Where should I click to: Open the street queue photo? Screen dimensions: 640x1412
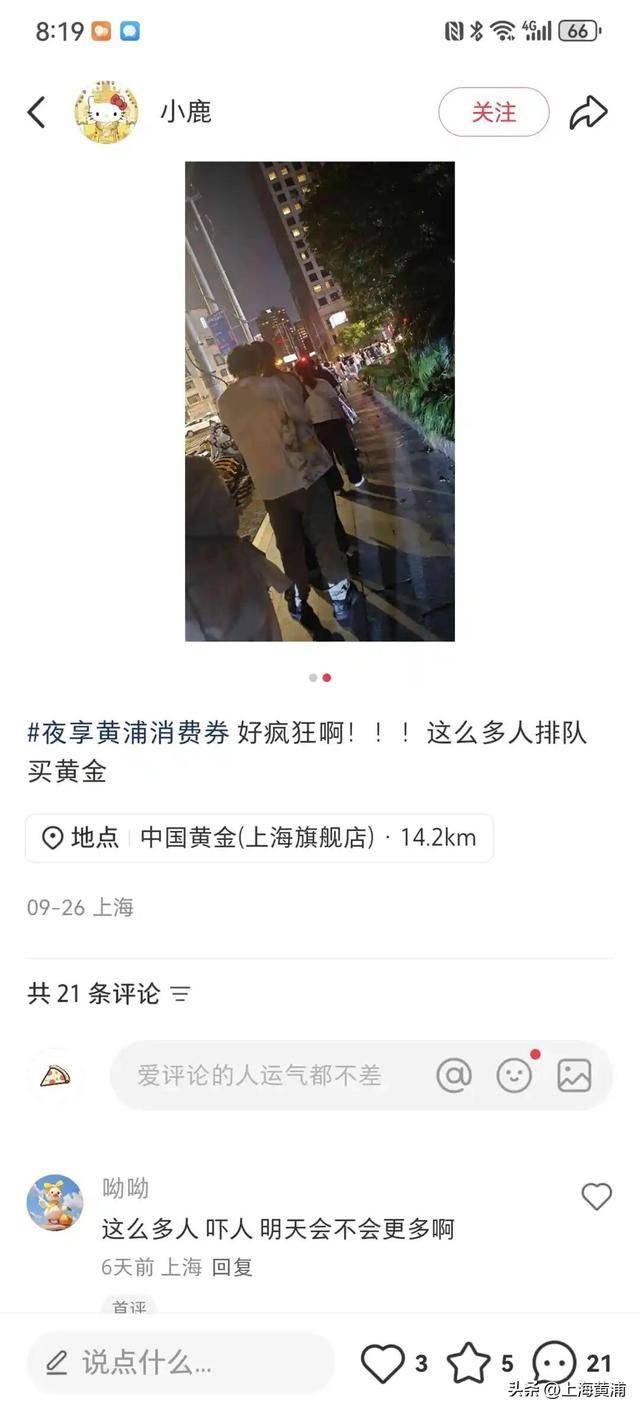coord(320,401)
